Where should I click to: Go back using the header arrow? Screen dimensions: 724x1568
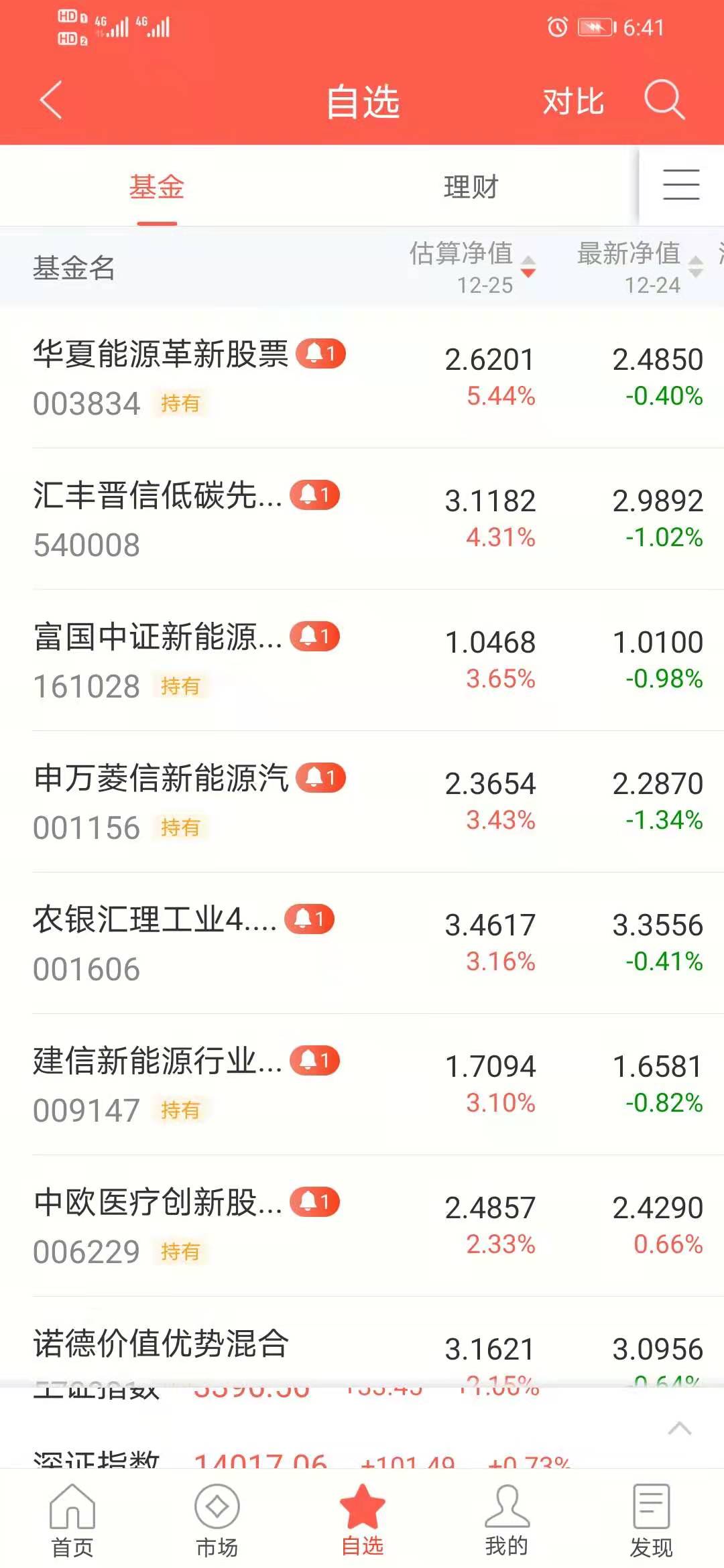coord(51,101)
